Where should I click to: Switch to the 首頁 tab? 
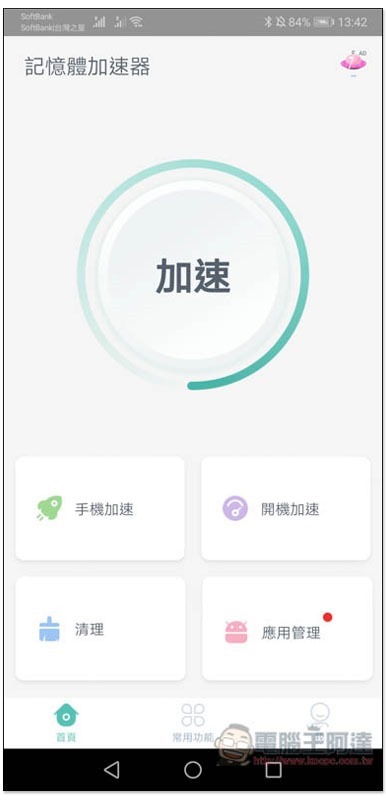click(66, 722)
